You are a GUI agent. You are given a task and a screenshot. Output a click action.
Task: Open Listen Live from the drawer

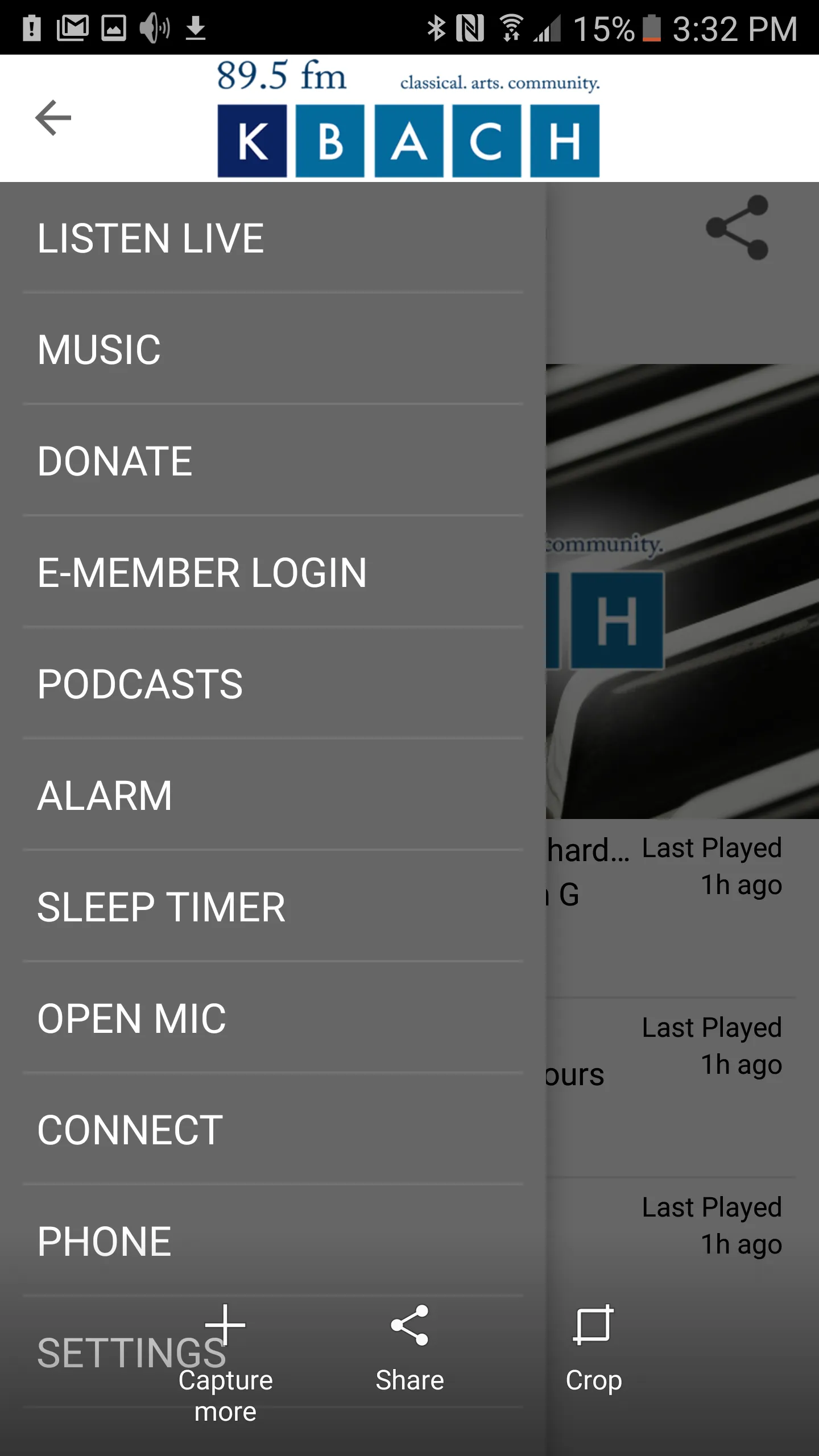coord(151,238)
